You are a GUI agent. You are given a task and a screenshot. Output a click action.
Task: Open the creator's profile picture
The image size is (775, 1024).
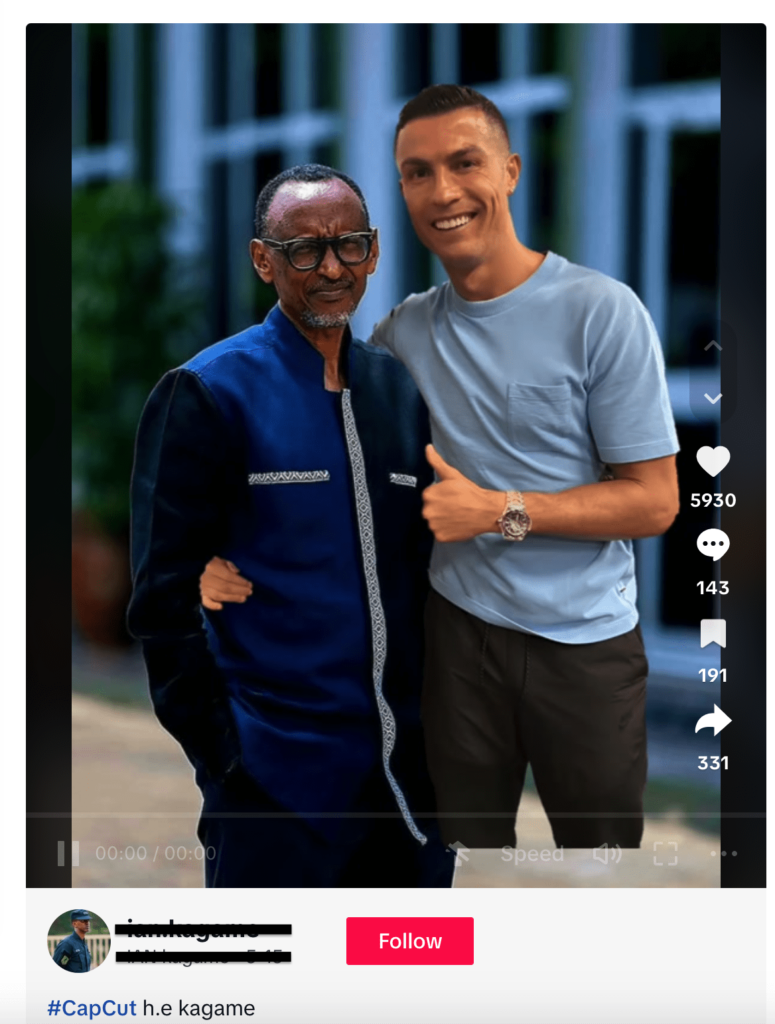point(78,941)
